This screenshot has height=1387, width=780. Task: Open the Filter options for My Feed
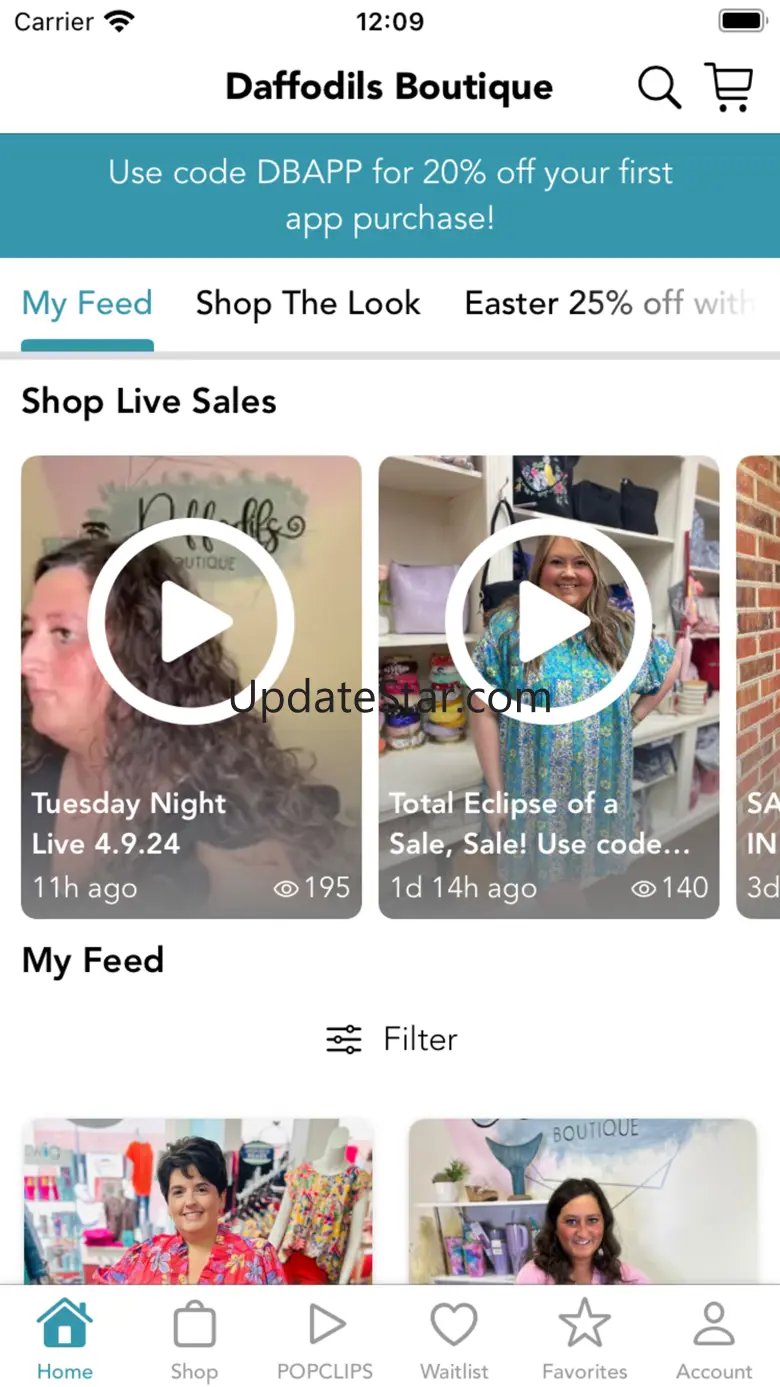pos(391,1039)
